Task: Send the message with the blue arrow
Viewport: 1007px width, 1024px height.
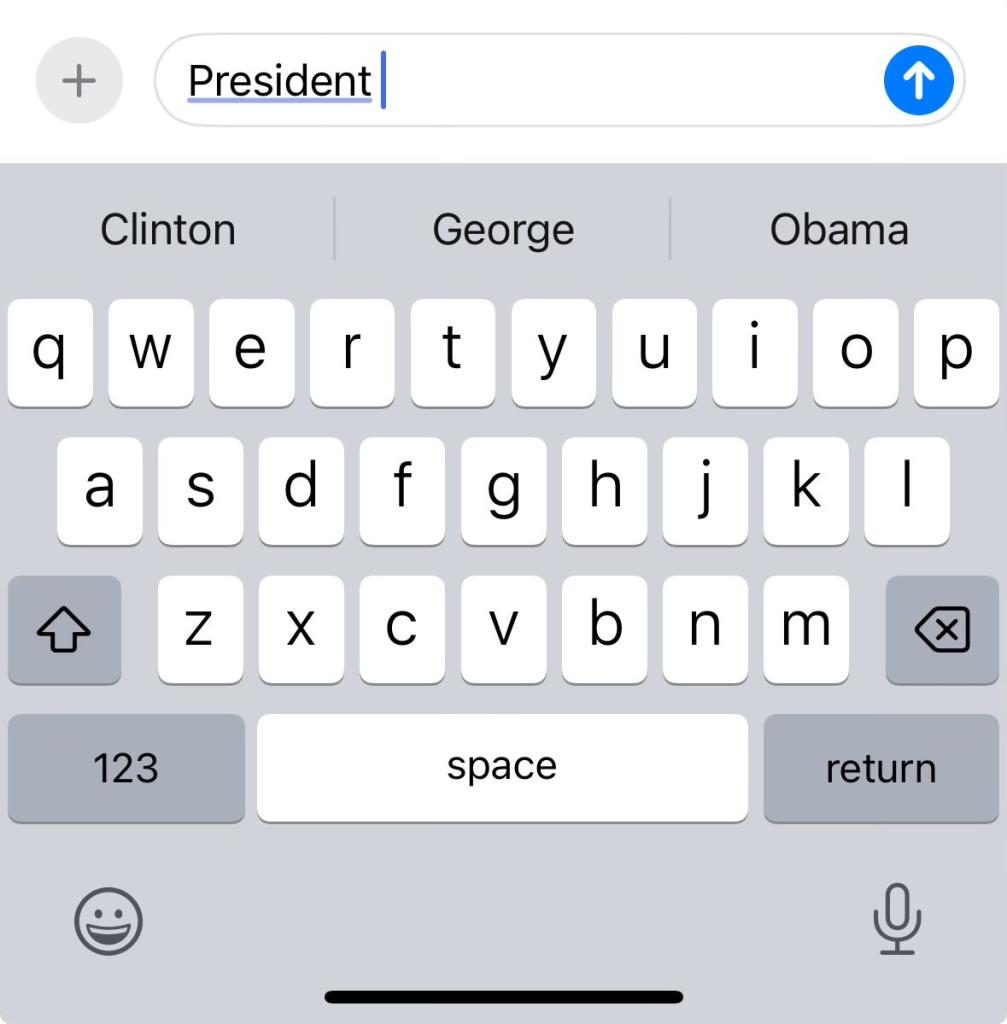Action: point(918,80)
